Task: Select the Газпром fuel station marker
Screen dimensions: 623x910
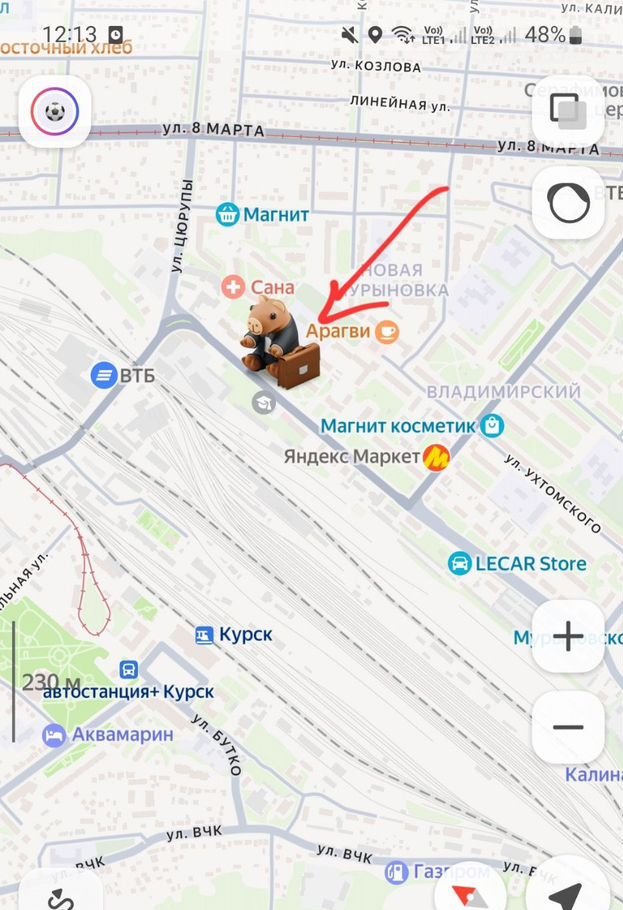Action: point(397,872)
